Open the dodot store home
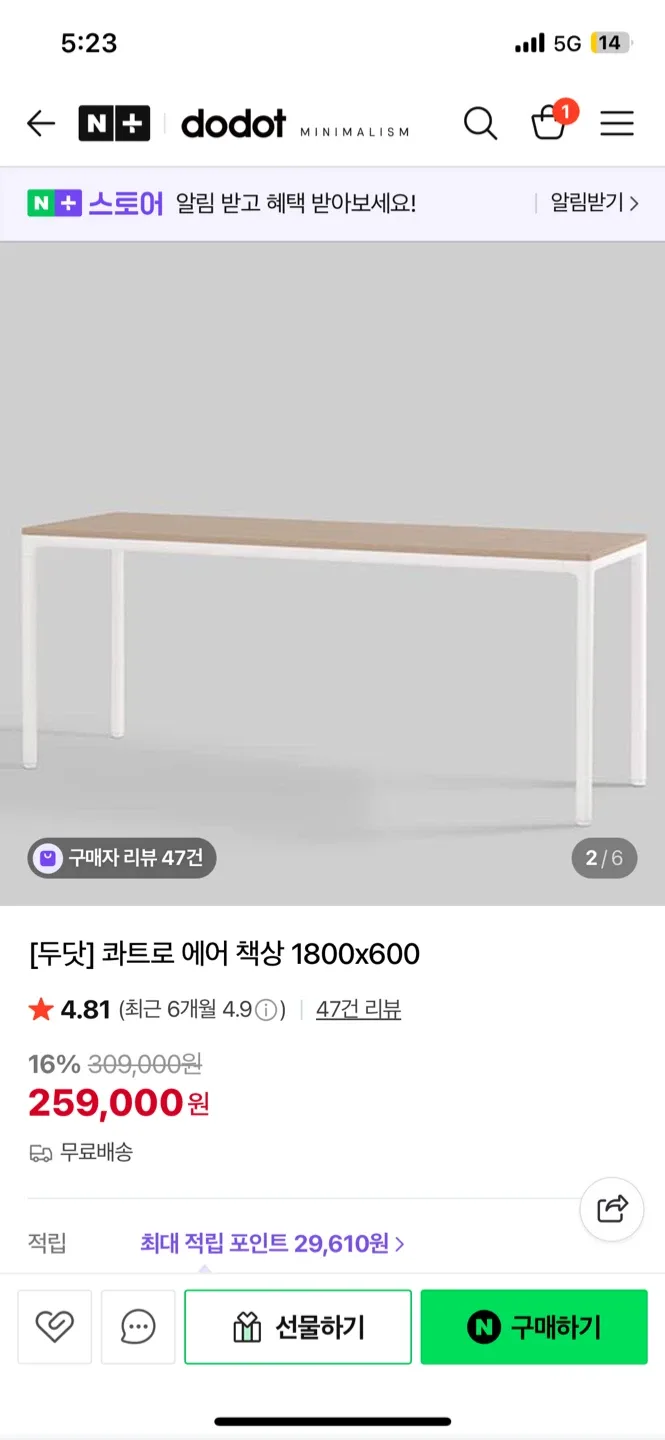Screen dimensions: 665x1440 point(234,124)
